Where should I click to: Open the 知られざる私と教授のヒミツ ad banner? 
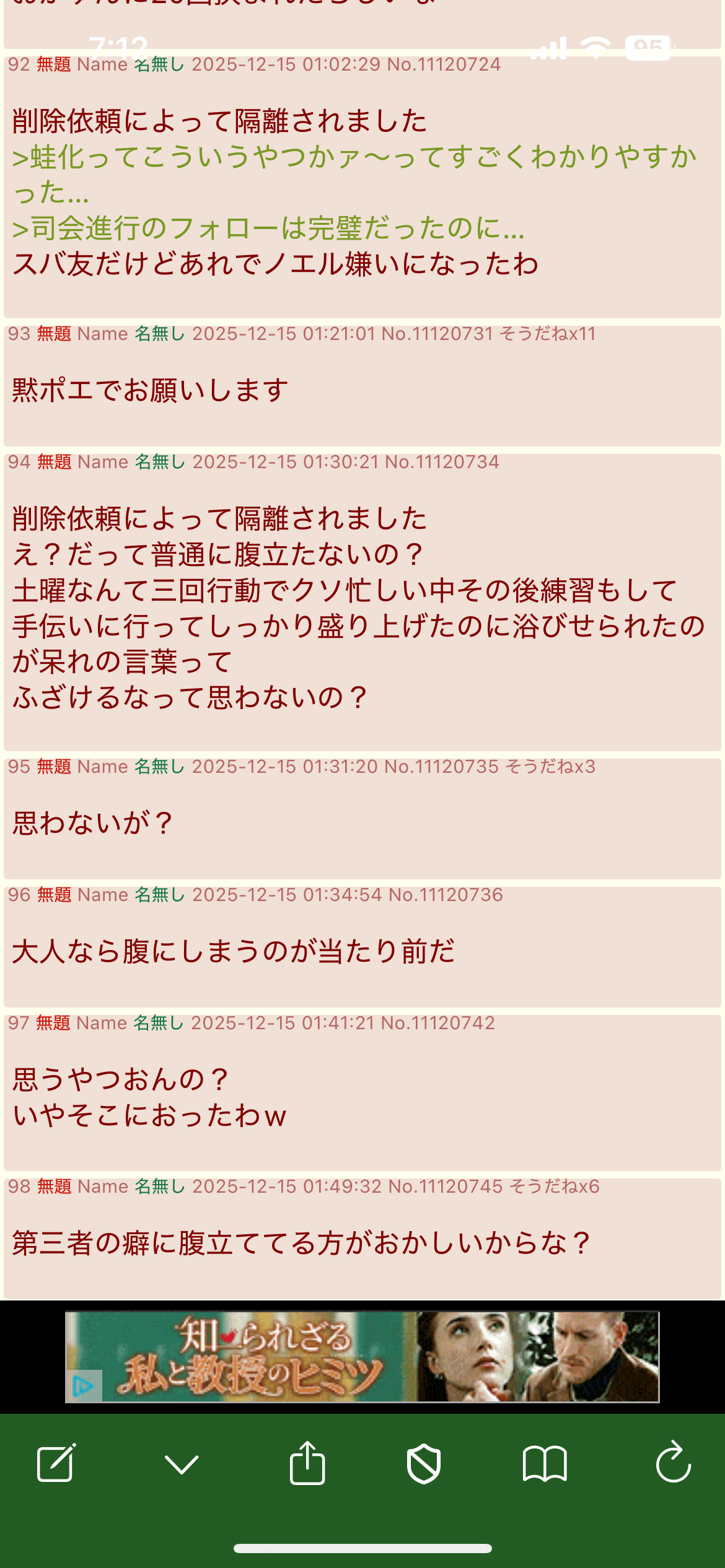tap(362, 1357)
